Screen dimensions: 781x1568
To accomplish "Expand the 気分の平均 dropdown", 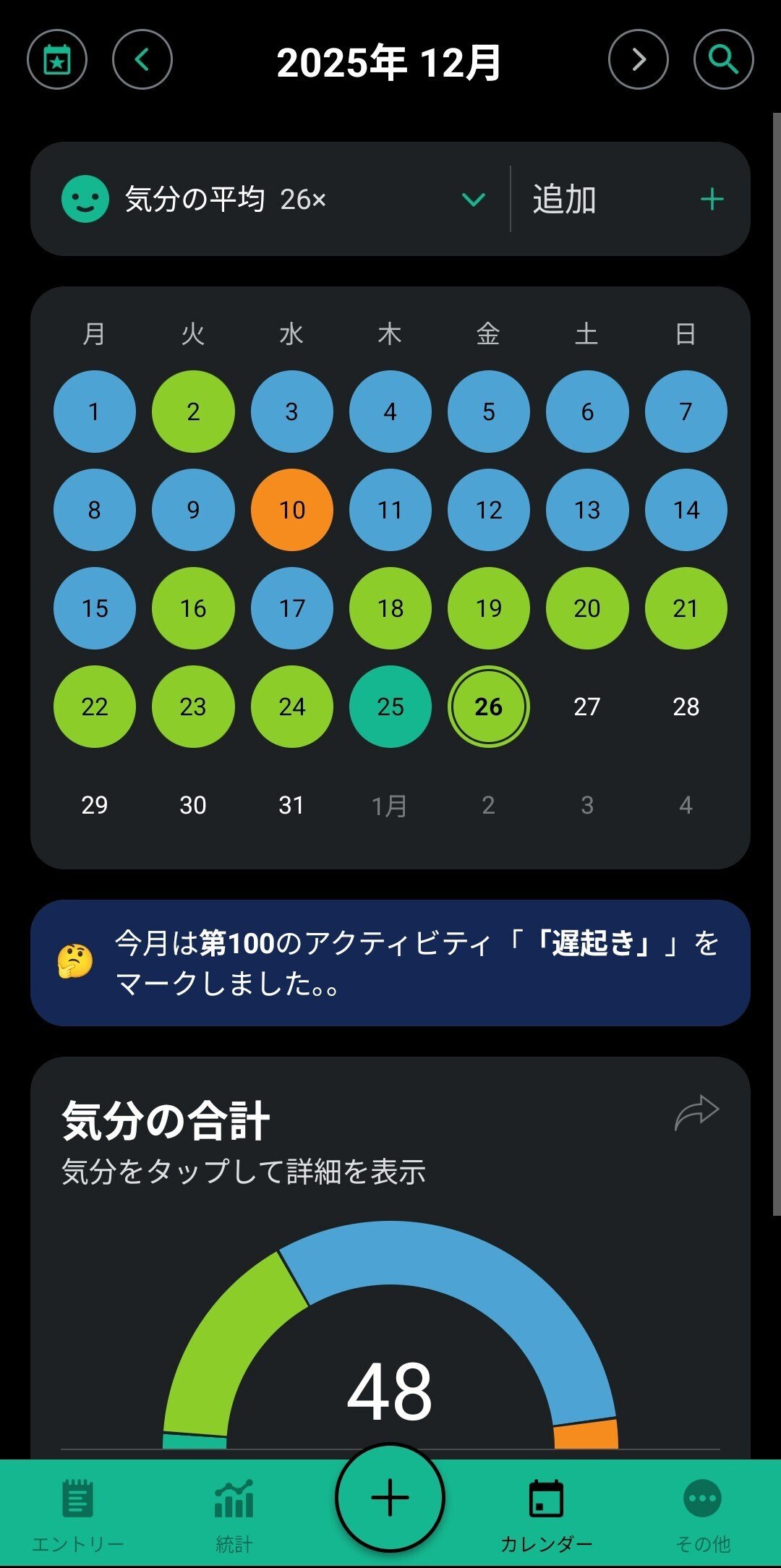I will [x=474, y=200].
